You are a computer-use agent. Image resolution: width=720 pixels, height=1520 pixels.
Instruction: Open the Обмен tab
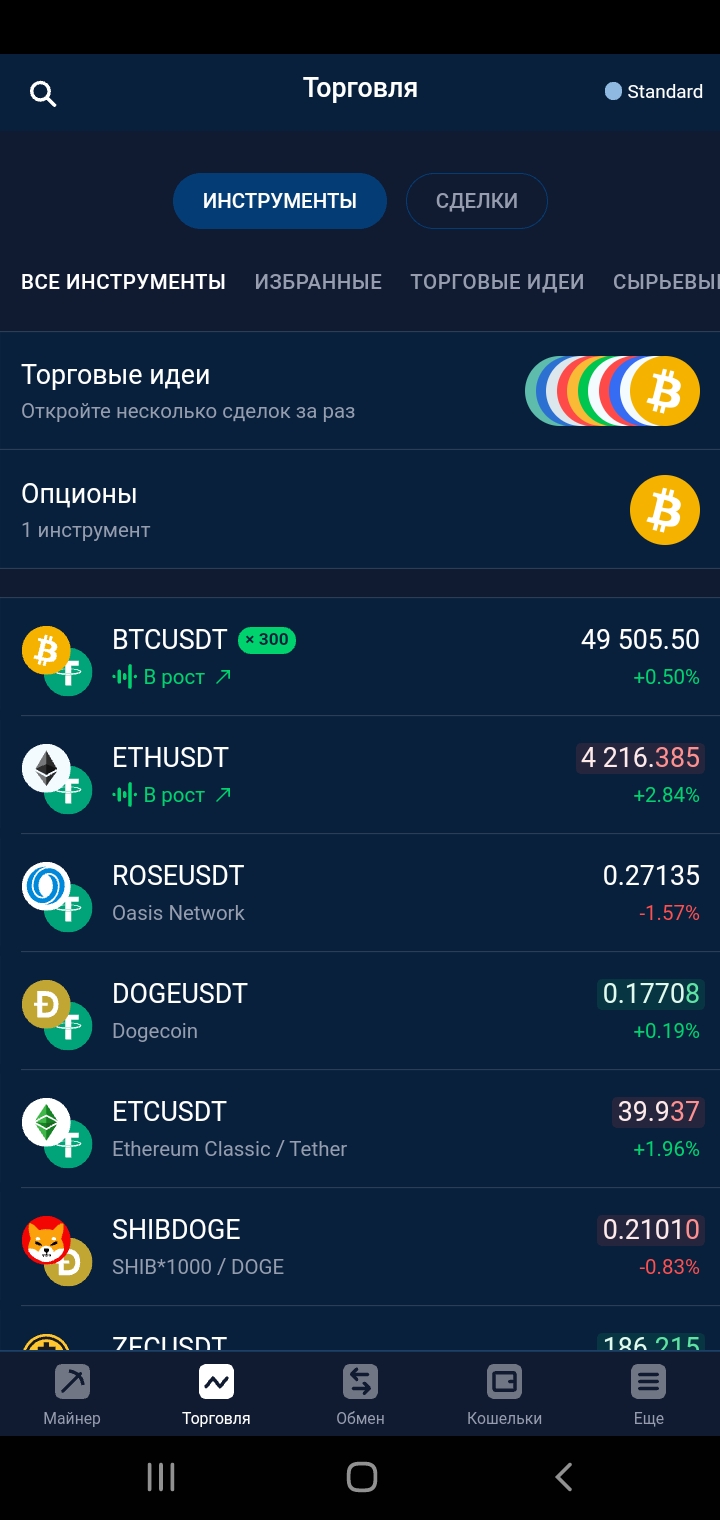coord(360,1394)
